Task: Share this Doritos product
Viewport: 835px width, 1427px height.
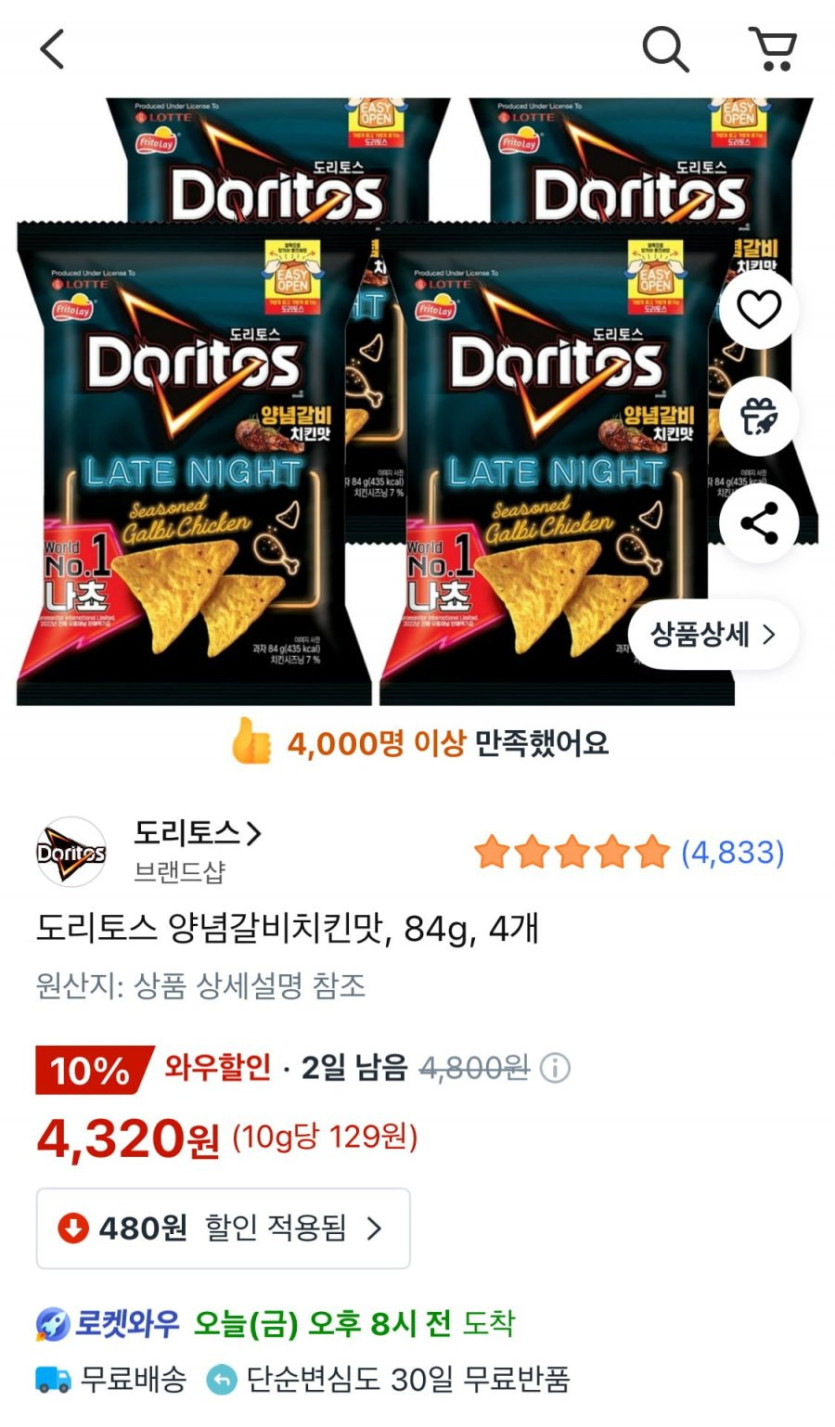Action: pos(758,524)
